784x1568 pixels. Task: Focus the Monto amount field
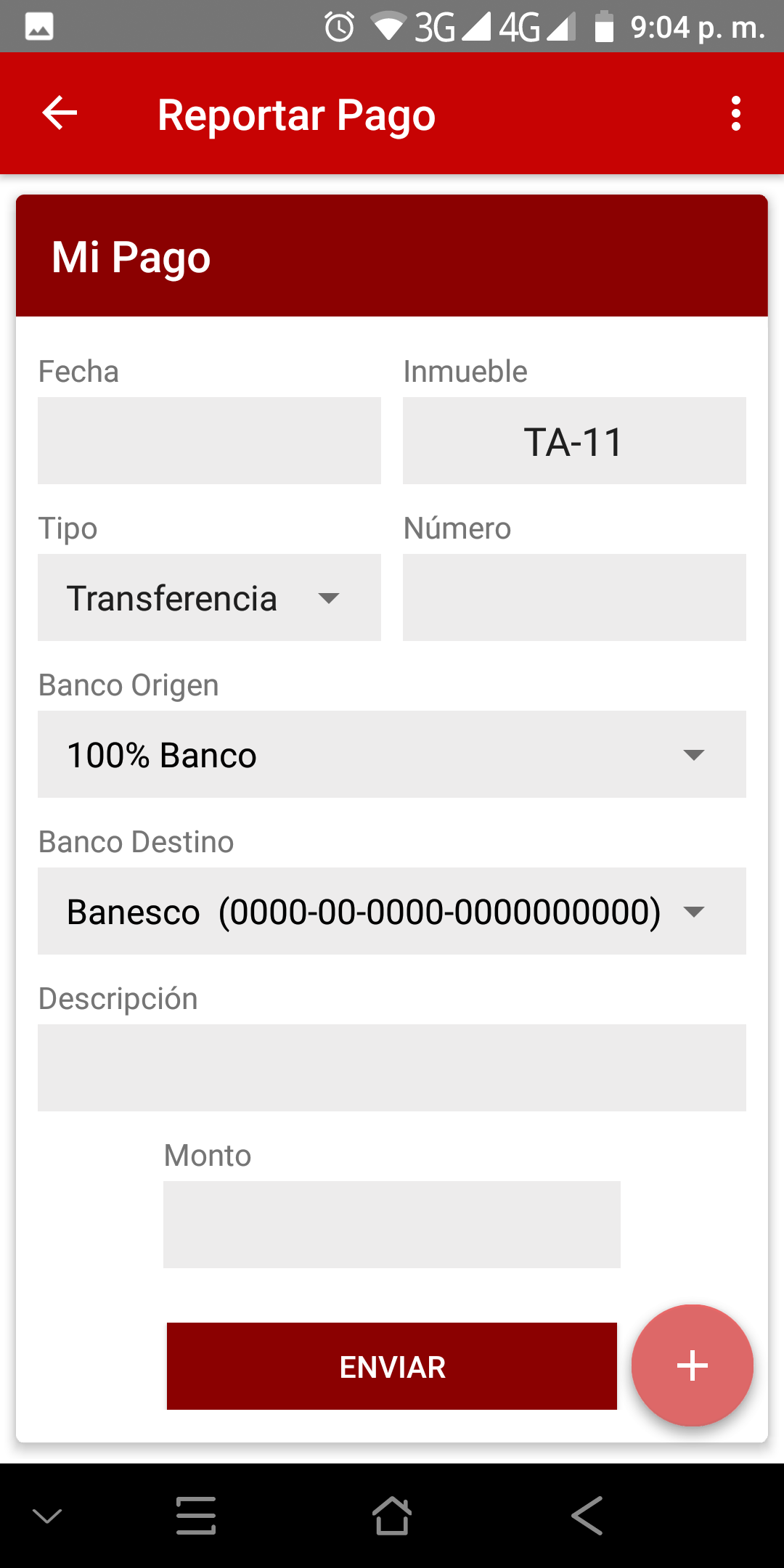point(392,1225)
